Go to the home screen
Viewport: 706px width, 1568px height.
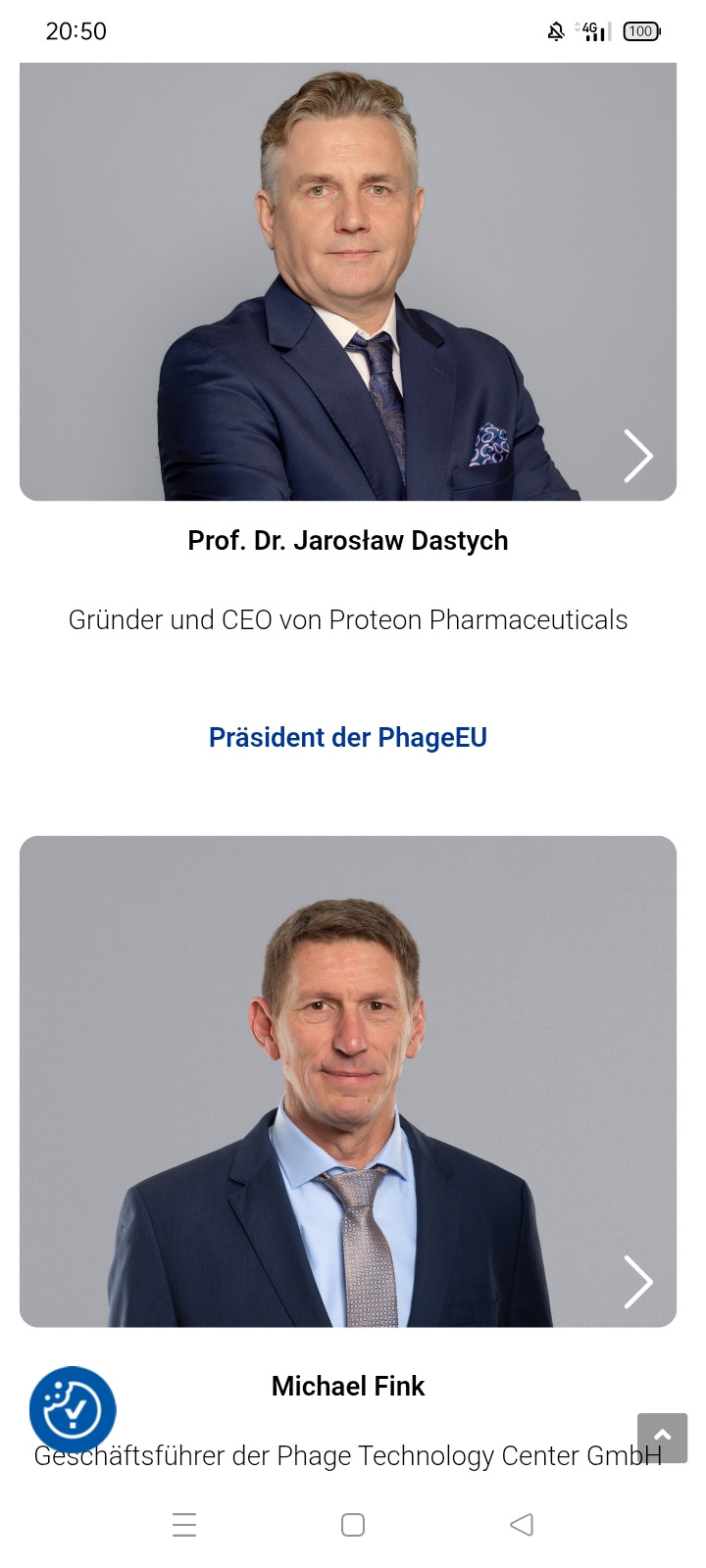click(353, 1525)
